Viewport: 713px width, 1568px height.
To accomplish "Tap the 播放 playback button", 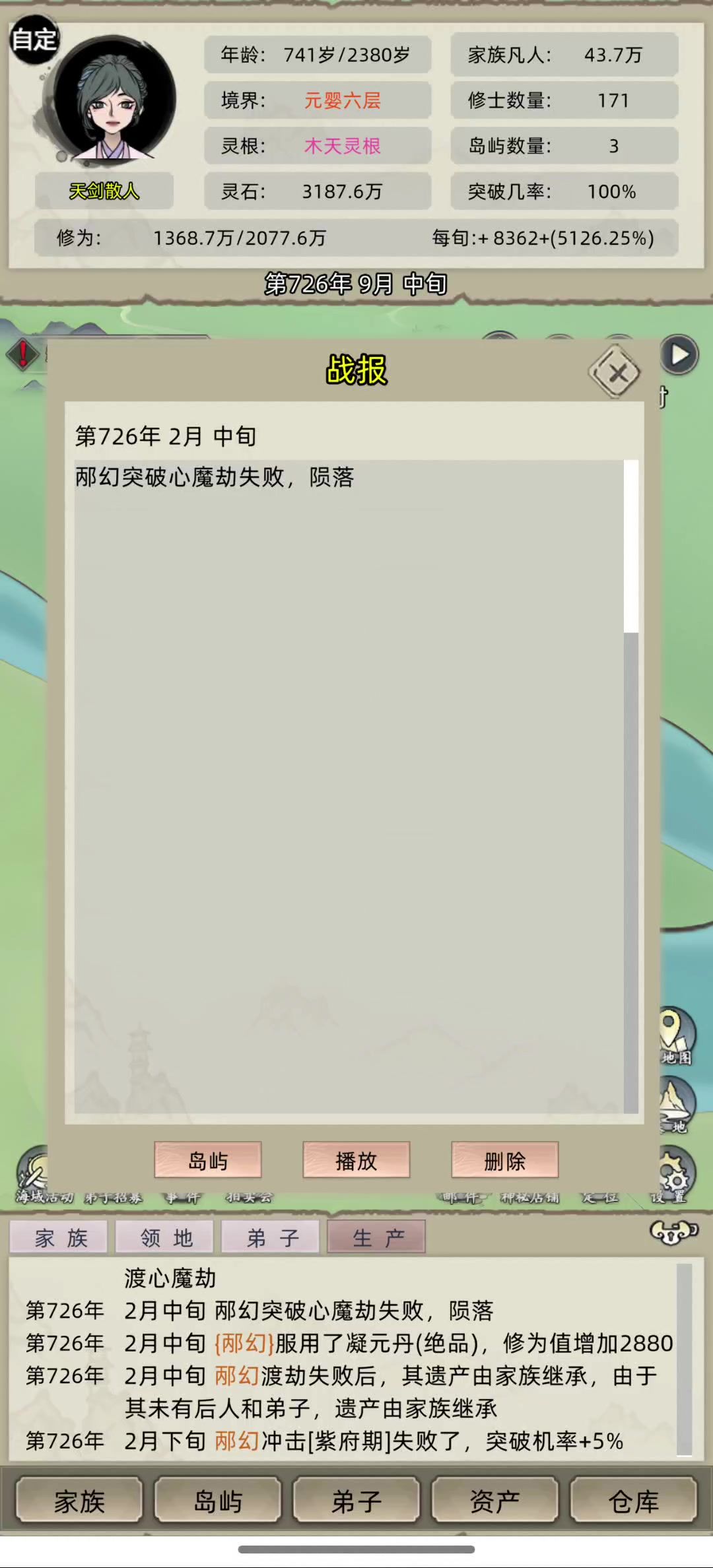I will pyautogui.click(x=356, y=1160).
